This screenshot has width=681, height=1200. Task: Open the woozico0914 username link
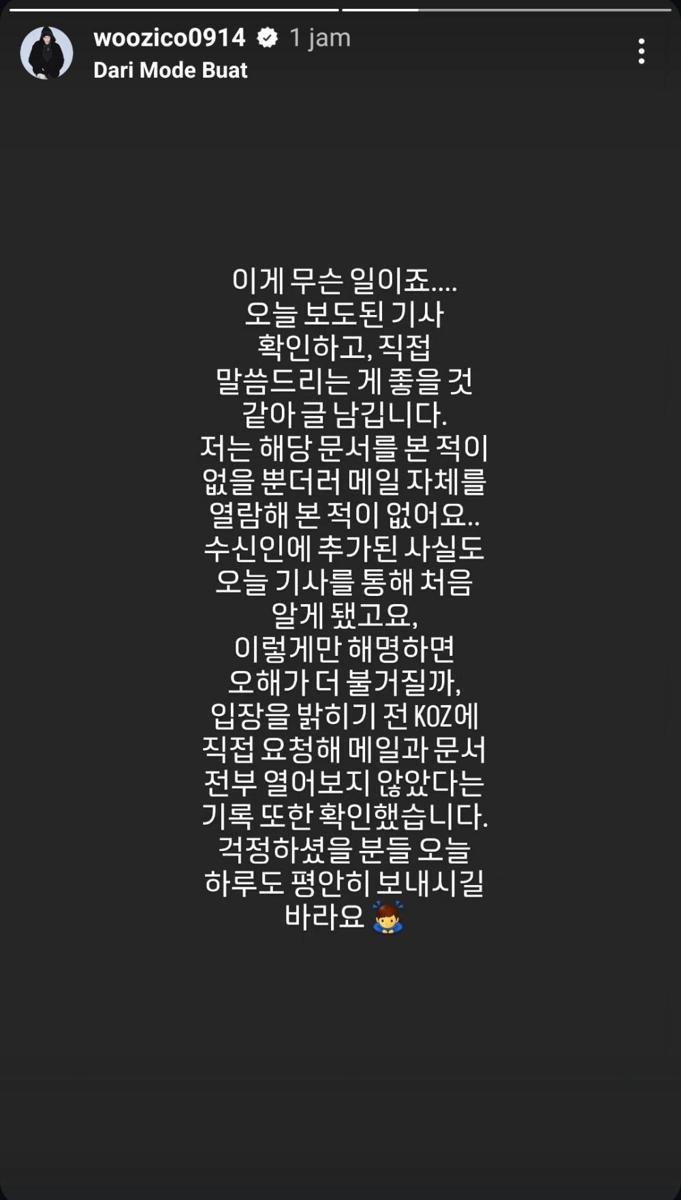[168, 38]
